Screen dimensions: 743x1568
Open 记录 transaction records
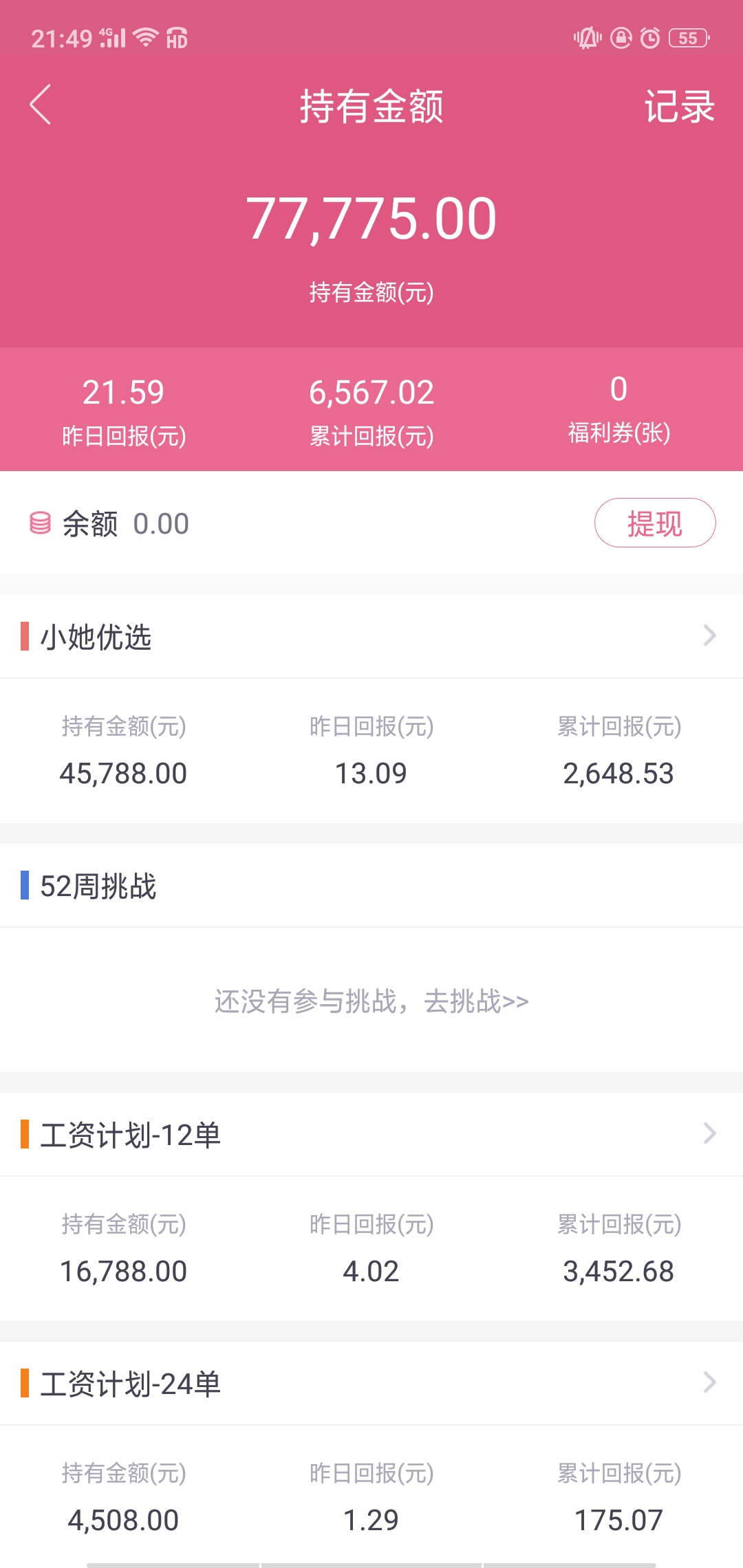point(680,107)
